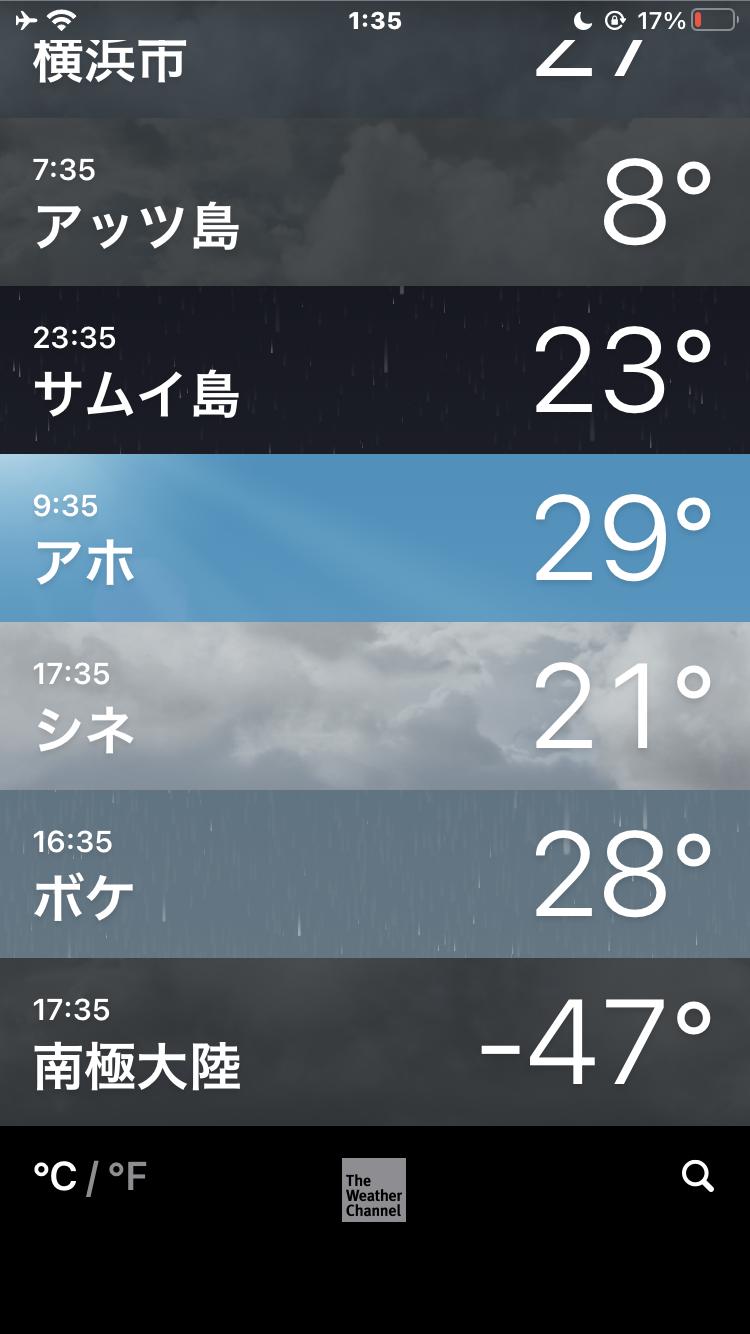Open The Weather Channel link
Image resolution: width=750 pixels, height=1334 pixels.
pos(374,1190)
